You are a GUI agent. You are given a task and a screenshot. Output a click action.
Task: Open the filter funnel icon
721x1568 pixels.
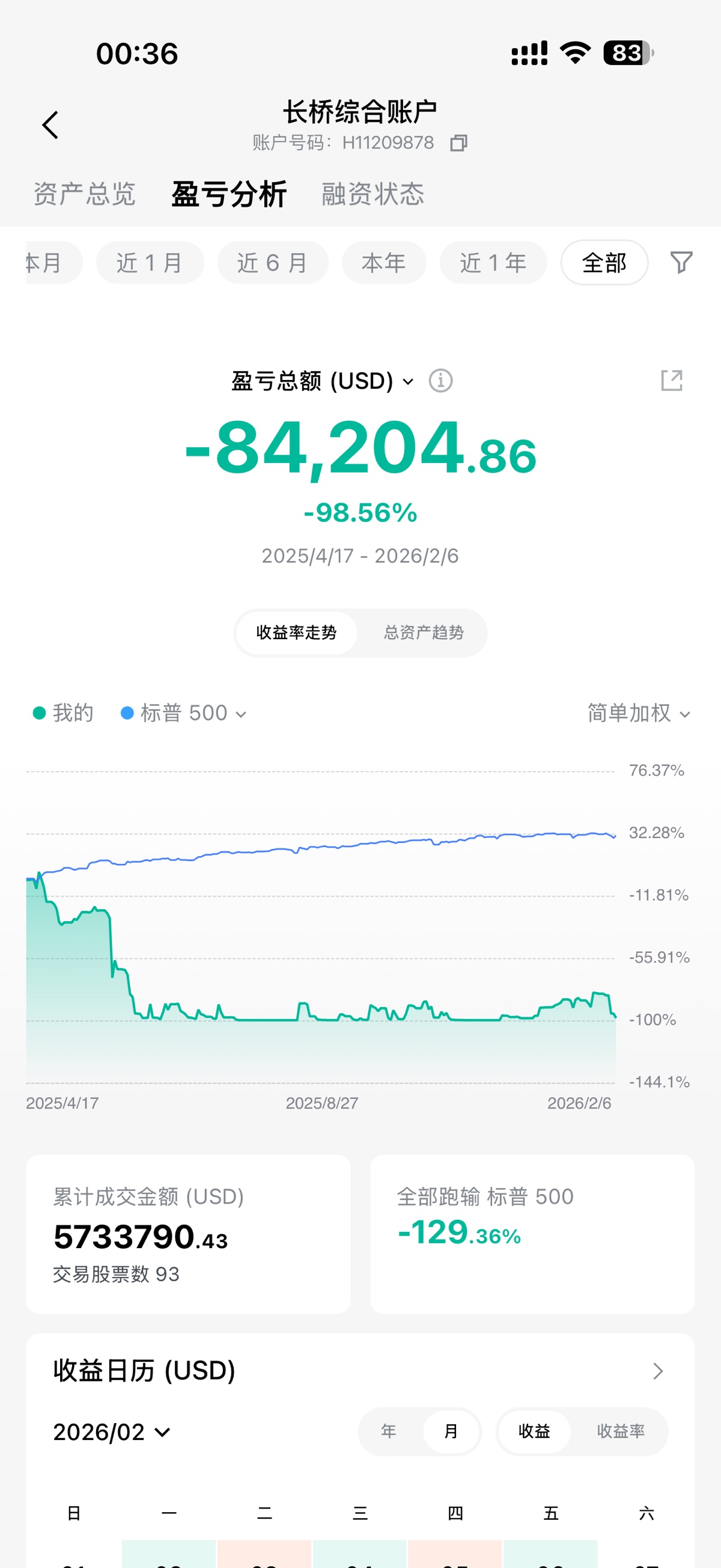click(x=681, y=262)
